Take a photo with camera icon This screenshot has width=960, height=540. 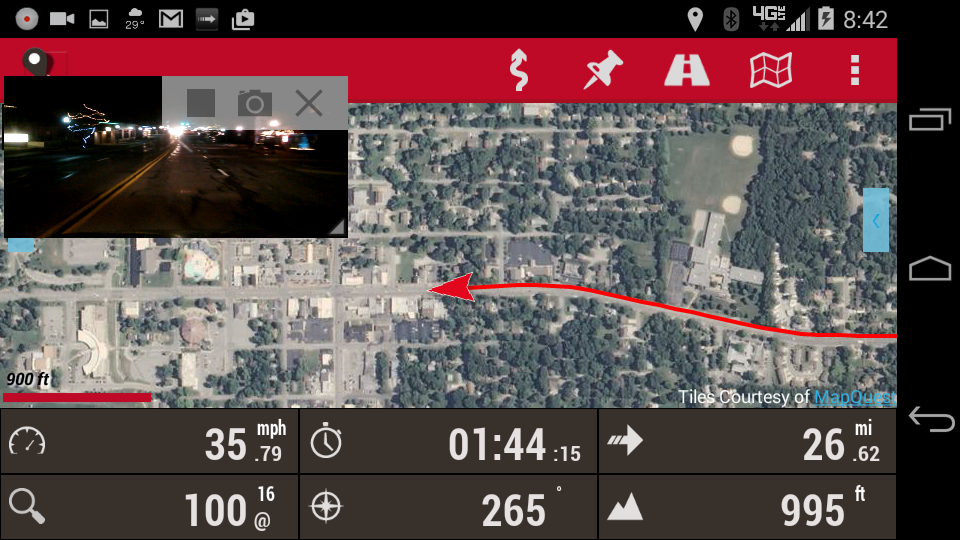(255, 102)
